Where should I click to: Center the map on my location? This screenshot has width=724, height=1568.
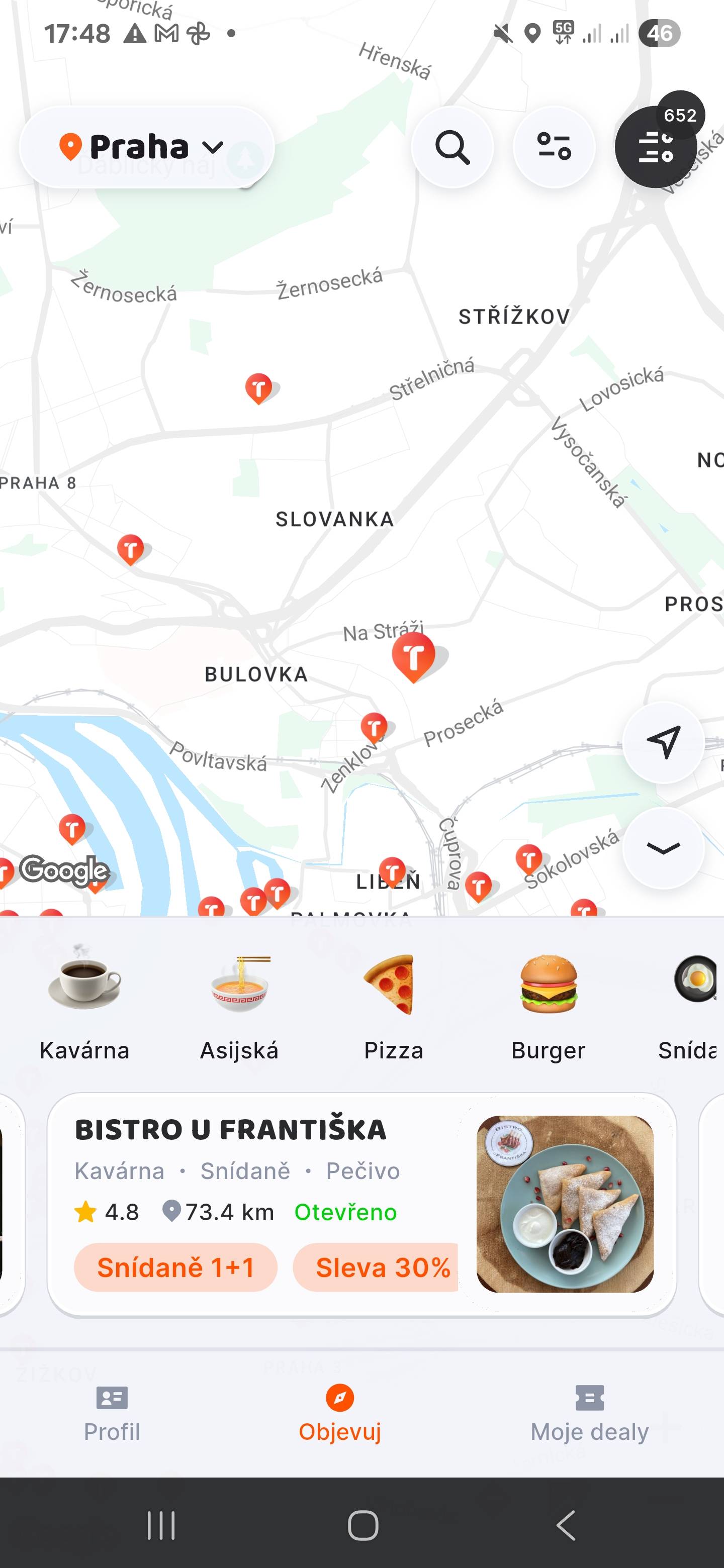(663, 742)
